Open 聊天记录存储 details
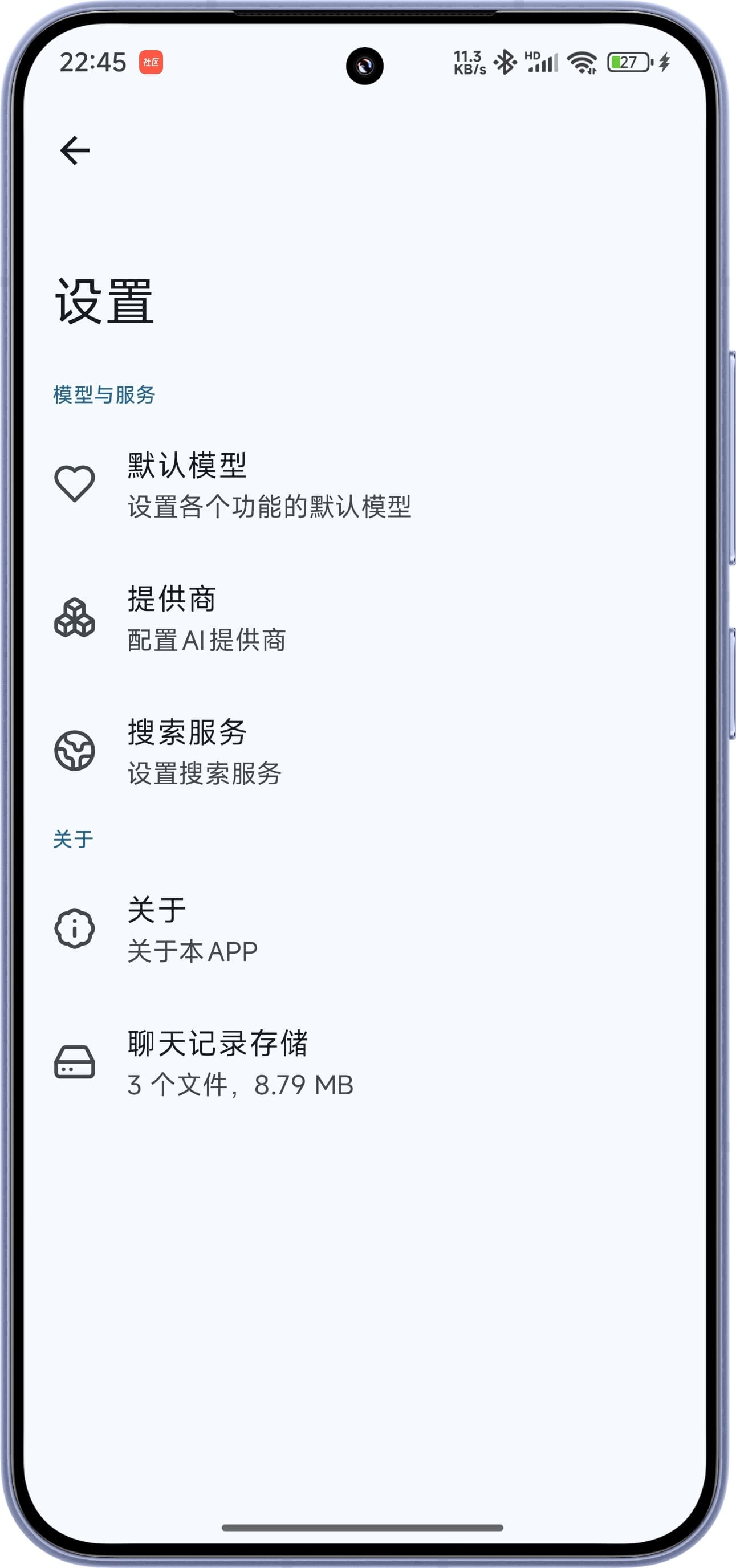736x1568 pixels. point(240,1062)
